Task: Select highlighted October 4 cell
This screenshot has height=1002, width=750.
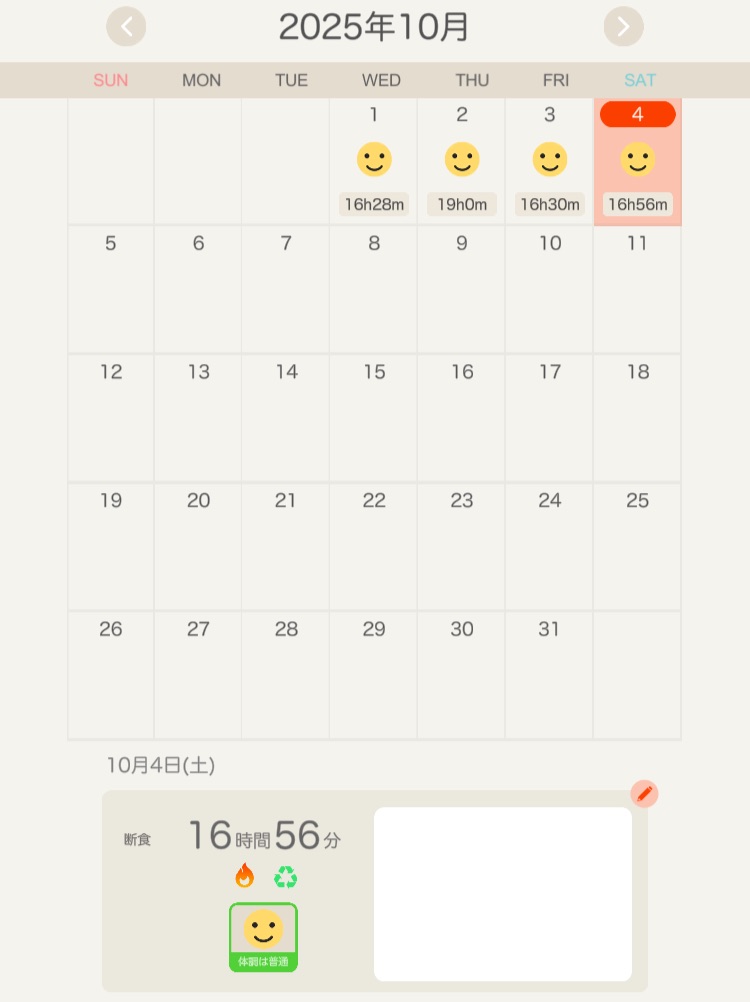Action: point(637,162)
